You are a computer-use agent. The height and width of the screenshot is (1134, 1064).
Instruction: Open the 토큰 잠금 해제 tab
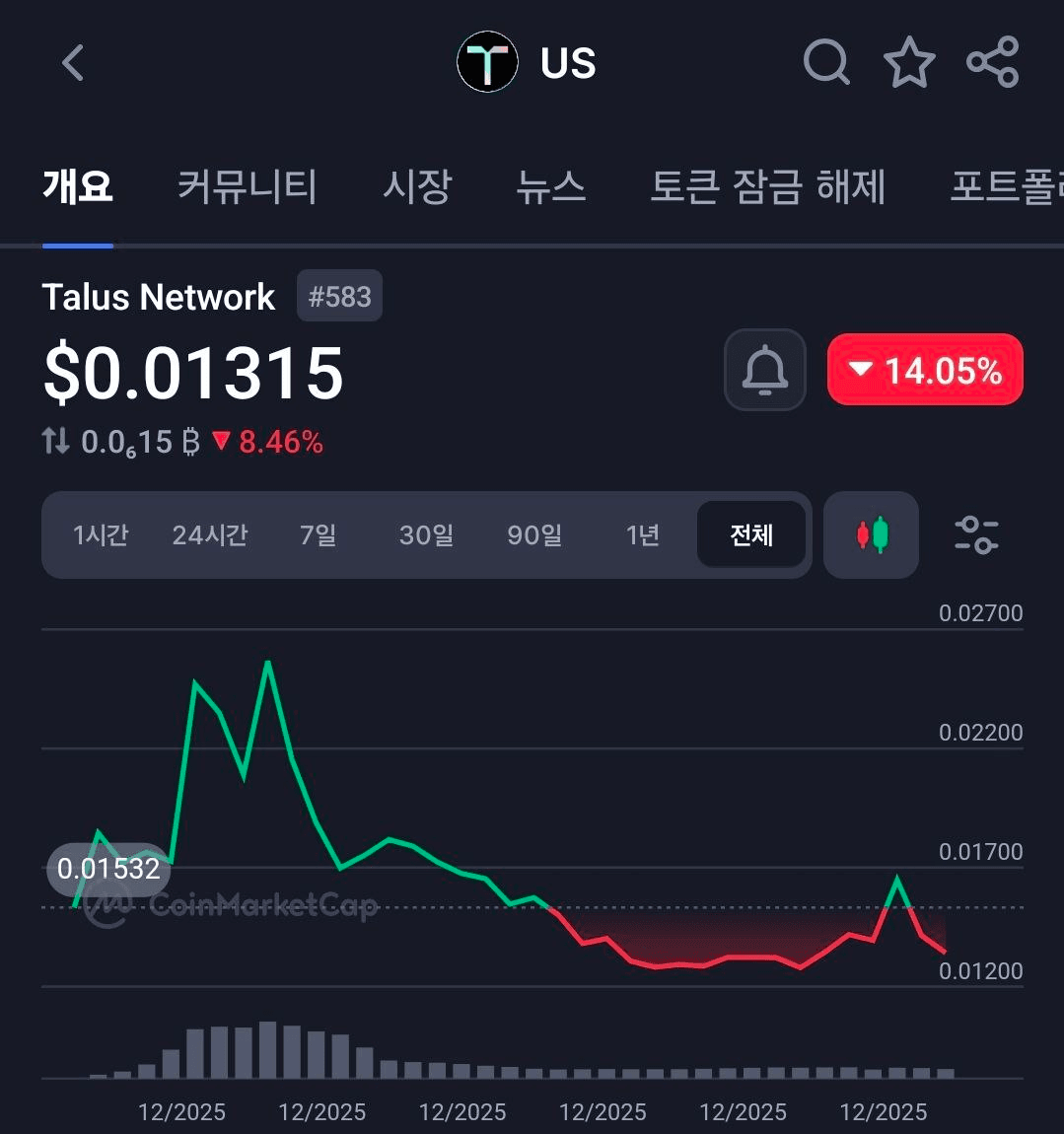click(x=768, y=186)
